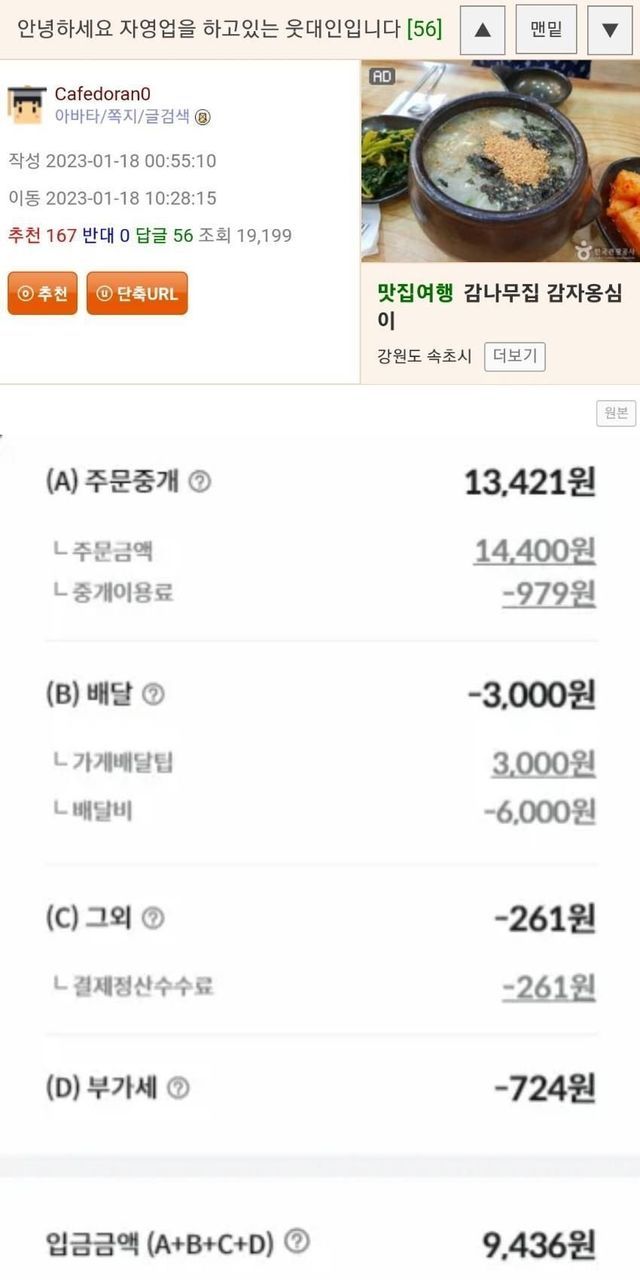The width and height of the screenshot is (640, 1280).
Task: Copy the short link via 단축URL
Action: click(x=137, y=294)
